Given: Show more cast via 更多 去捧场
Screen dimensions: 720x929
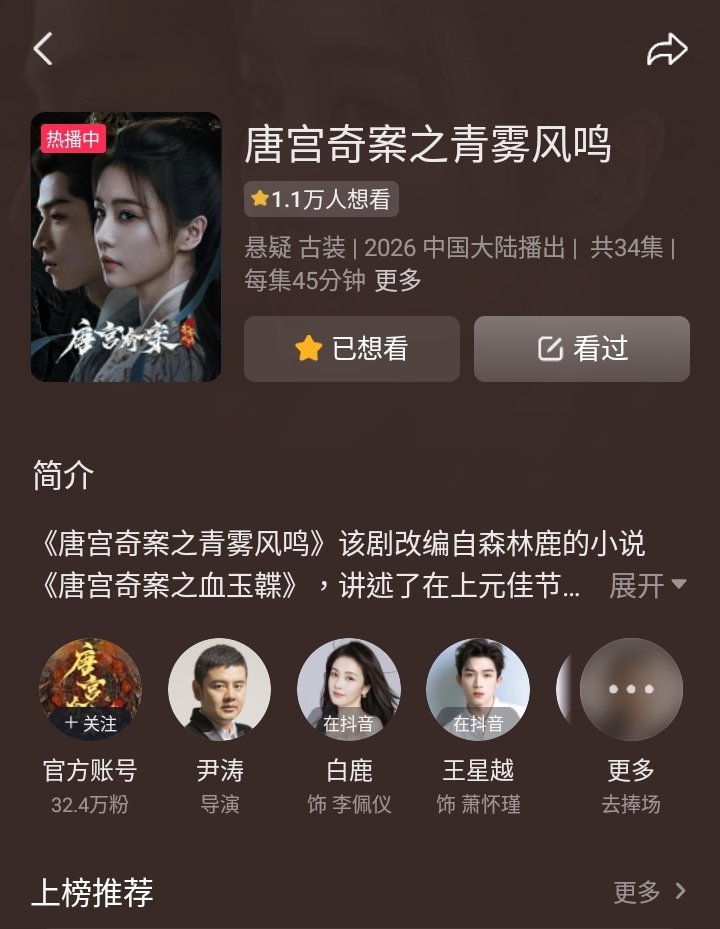Looking at the screenshot, I should point(631,690).
